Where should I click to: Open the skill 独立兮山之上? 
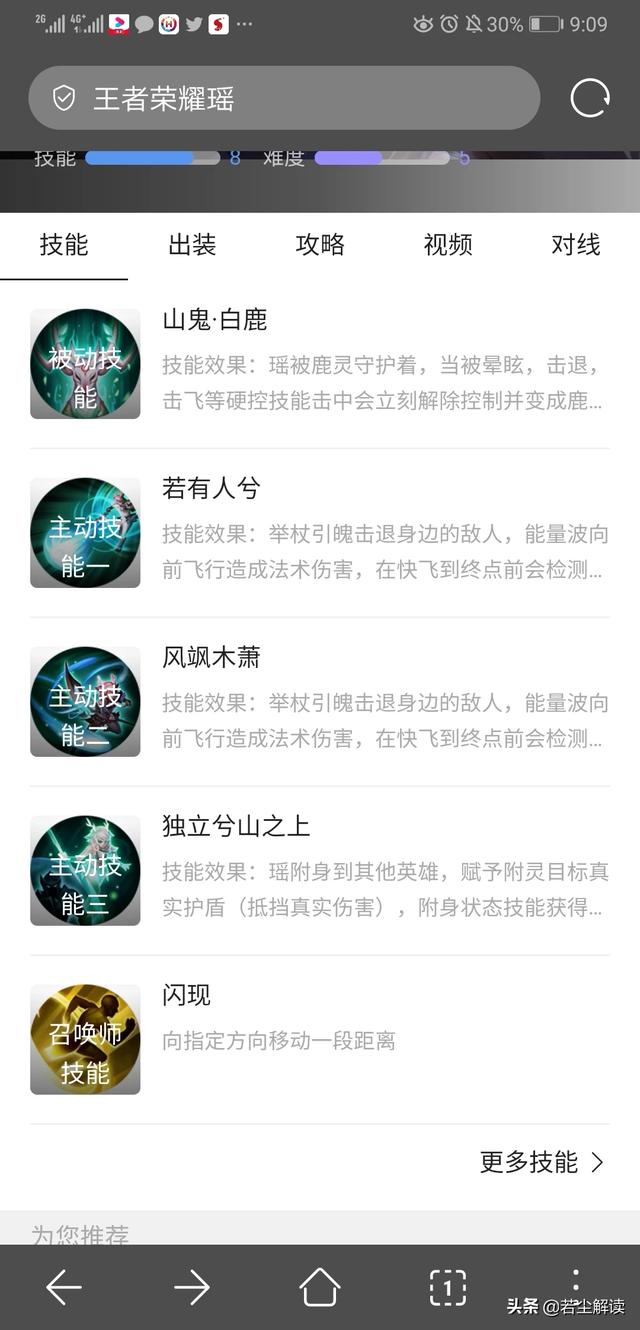(x=320, y=870)
